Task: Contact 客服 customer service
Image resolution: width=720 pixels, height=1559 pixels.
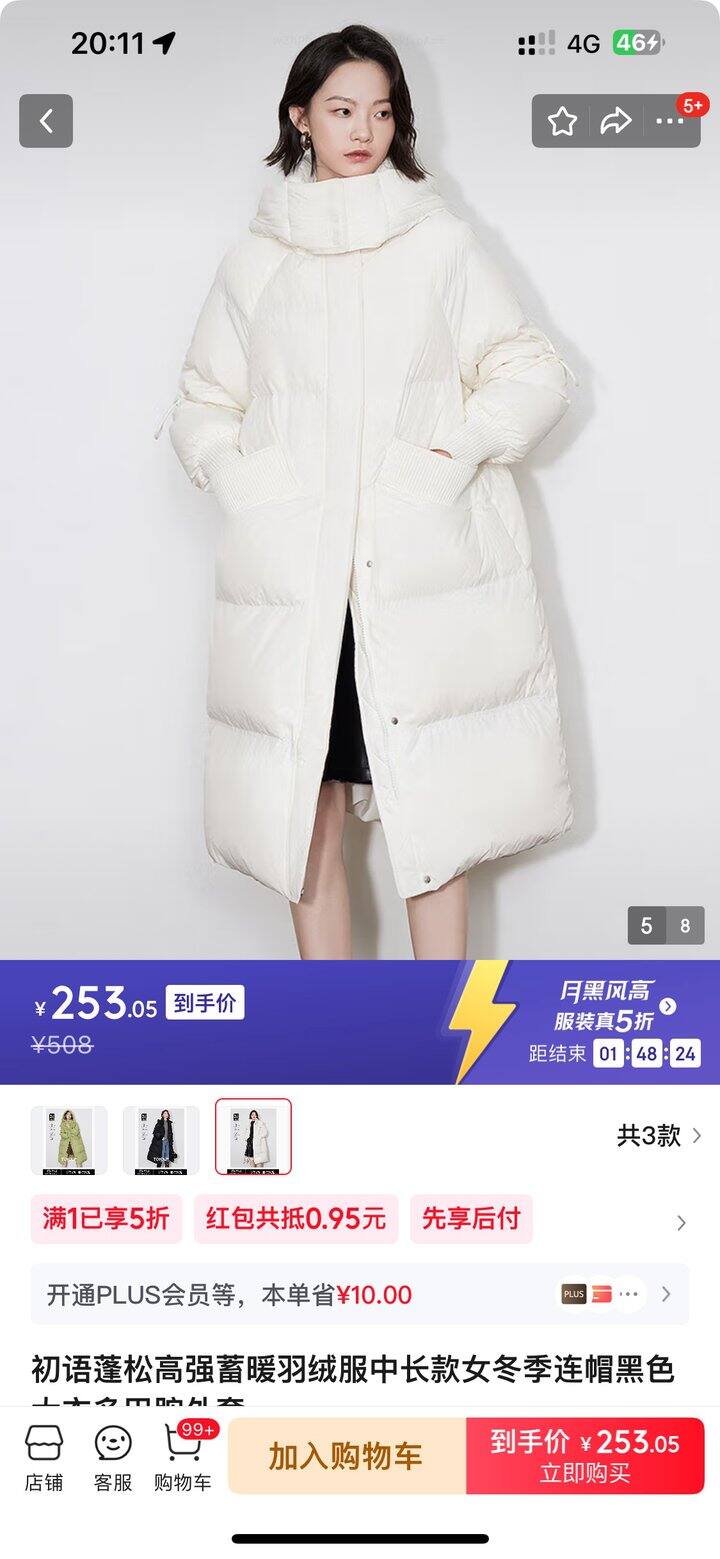Action: pos(113,1457)
